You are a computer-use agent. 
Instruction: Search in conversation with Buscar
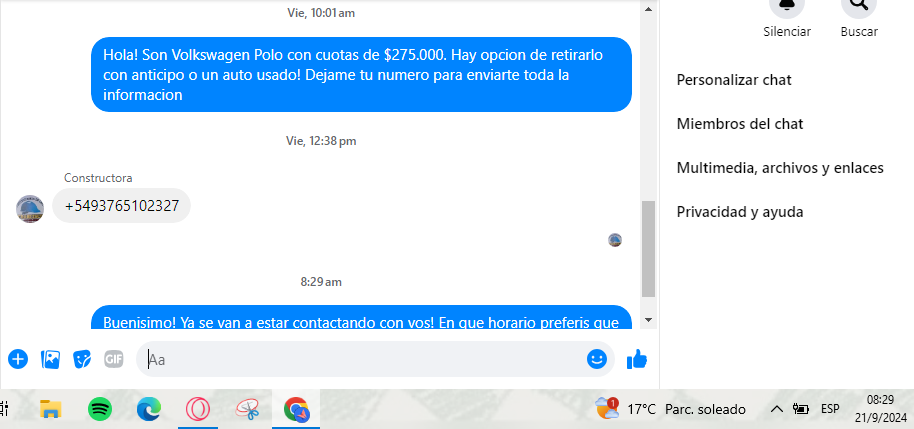[858, 8]
